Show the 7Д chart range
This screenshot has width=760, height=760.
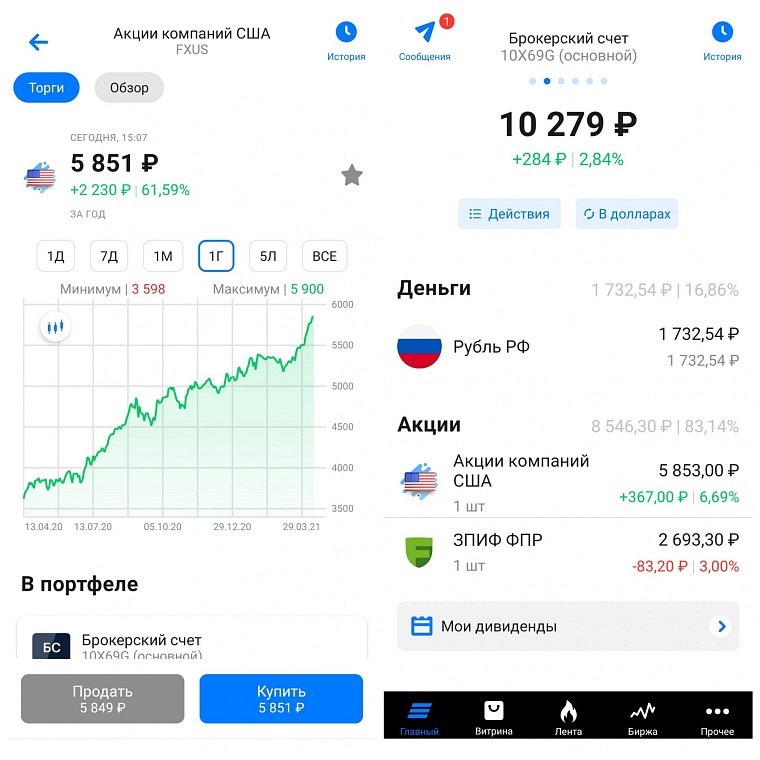point(108,256)
